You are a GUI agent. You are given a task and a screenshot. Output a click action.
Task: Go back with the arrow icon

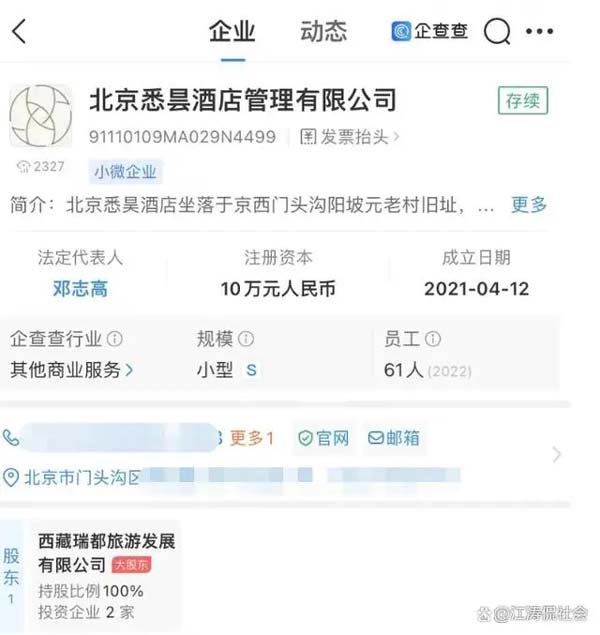pos(19,31)
